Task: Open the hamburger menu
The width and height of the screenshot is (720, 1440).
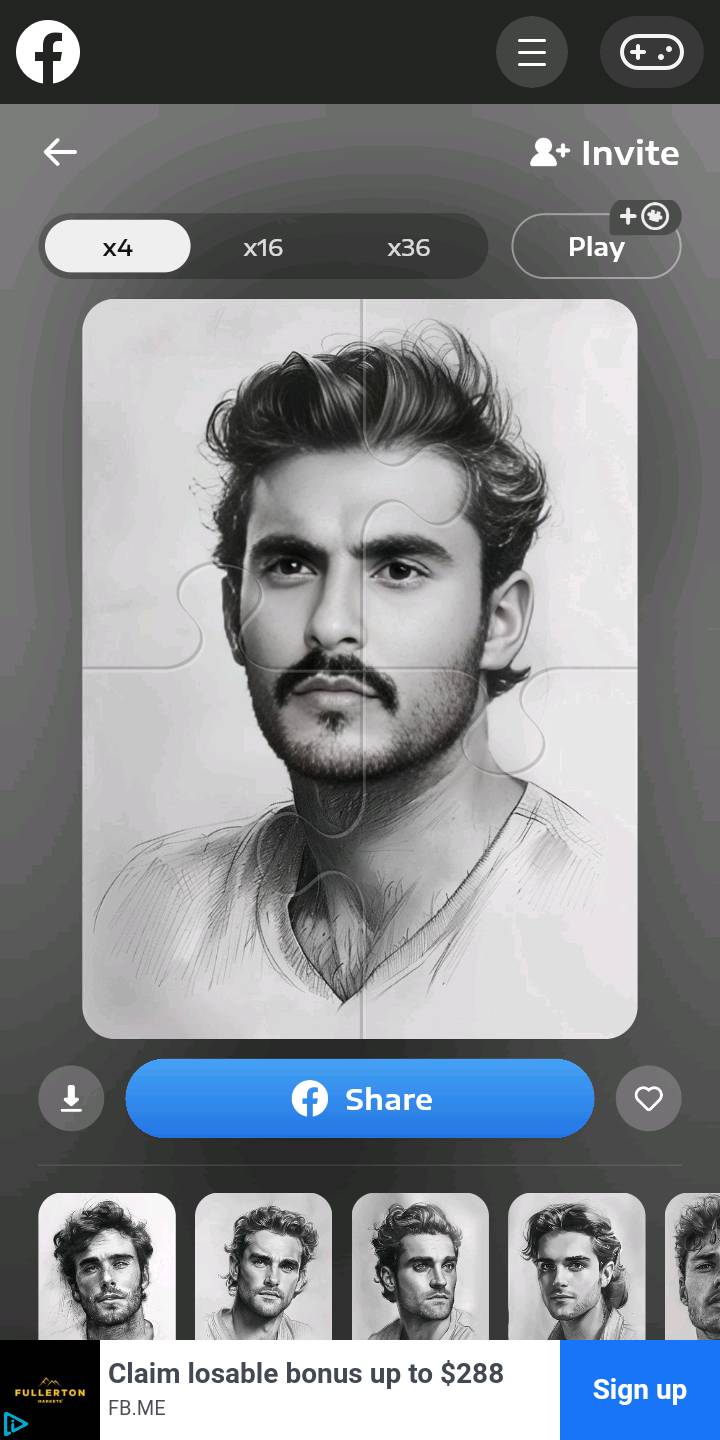Action: pos(532,52)
